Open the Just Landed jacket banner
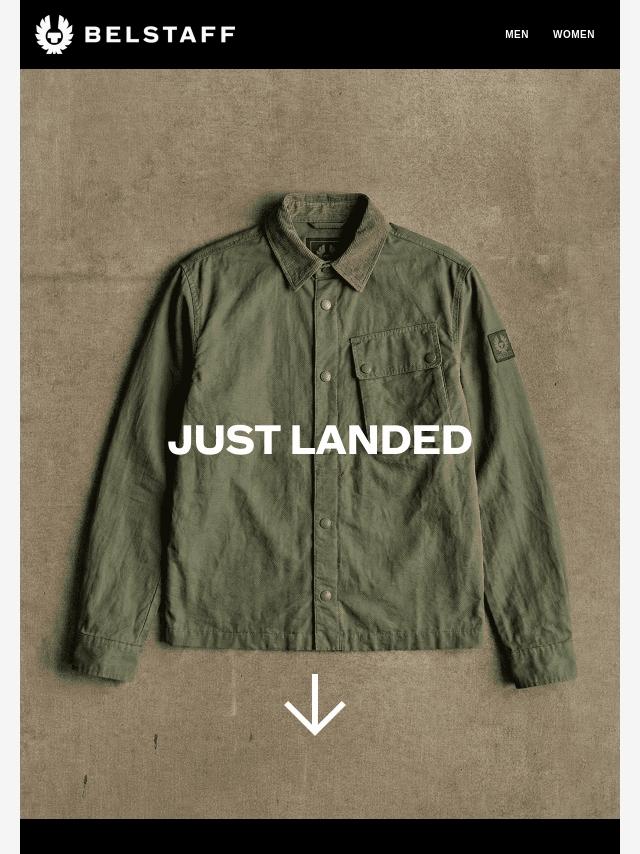This screenshot has height=854, width=640. tap(320, 442)
